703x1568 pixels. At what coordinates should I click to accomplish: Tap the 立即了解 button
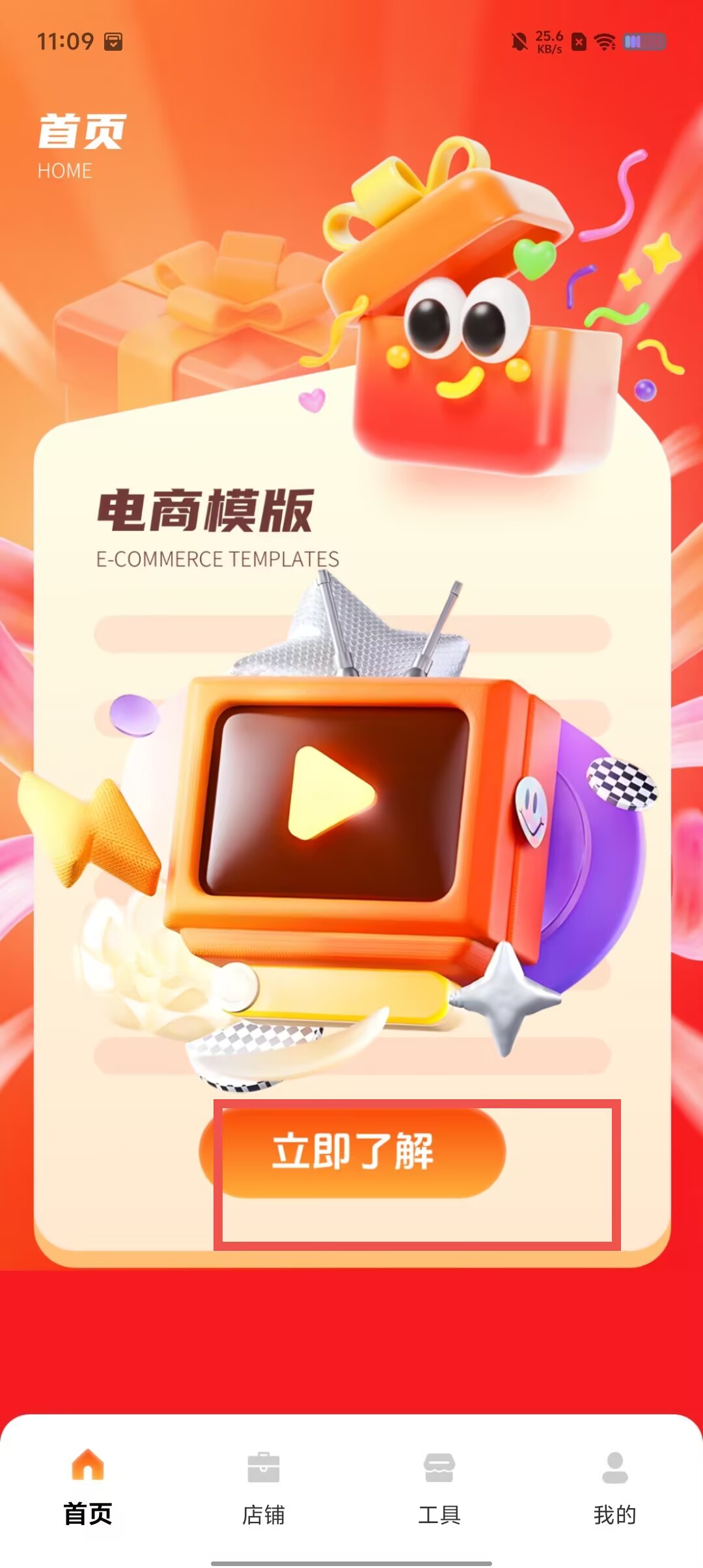(x=352, y=1153)
